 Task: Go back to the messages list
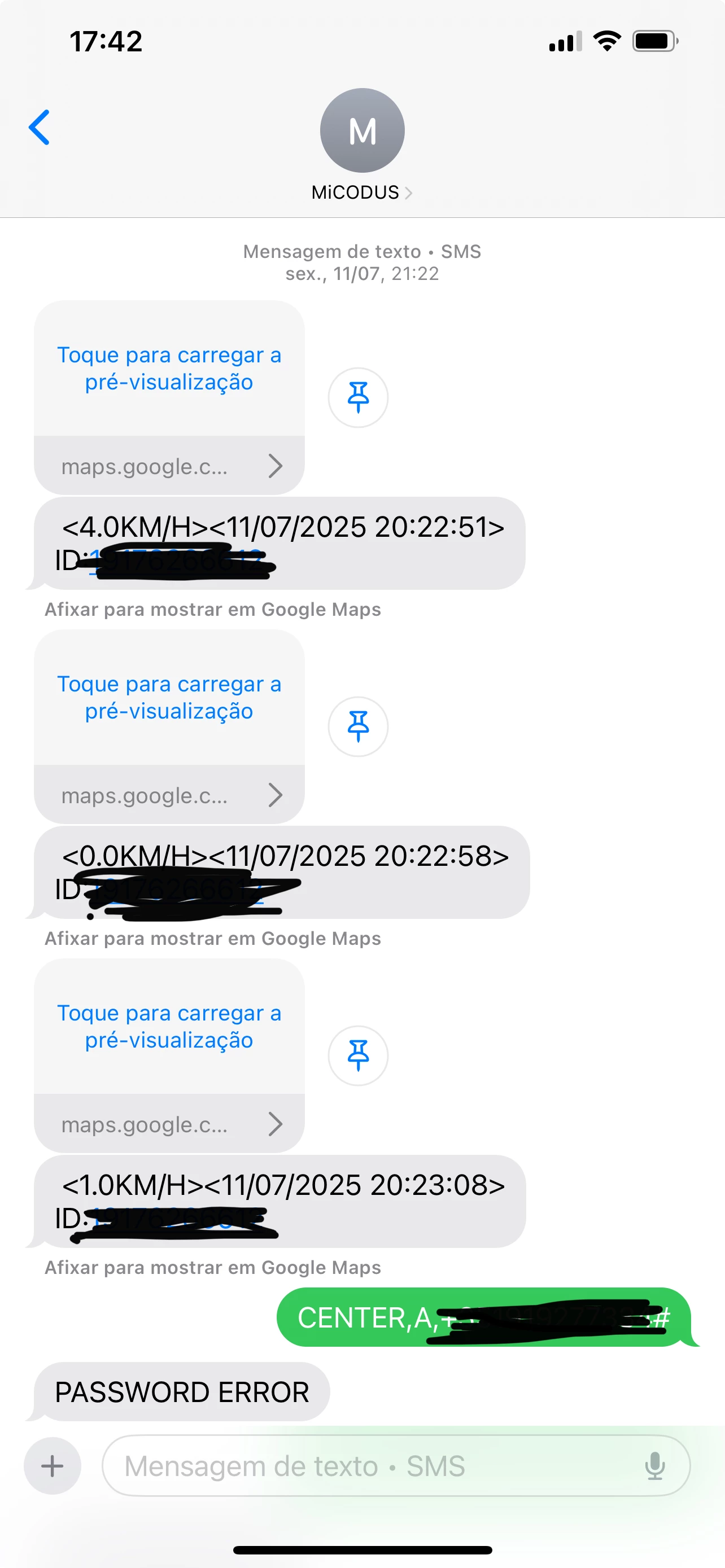(x=40, y=128)
